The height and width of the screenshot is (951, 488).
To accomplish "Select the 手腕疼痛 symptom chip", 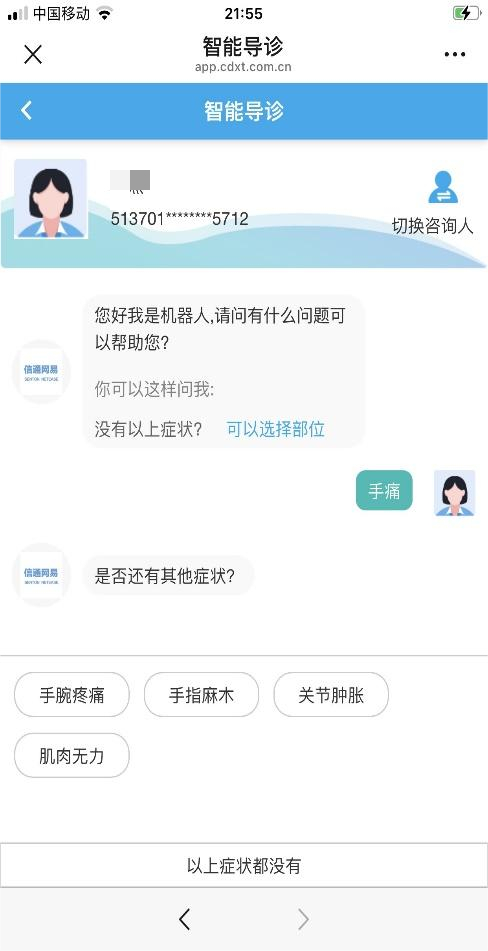I will [72, 695].
